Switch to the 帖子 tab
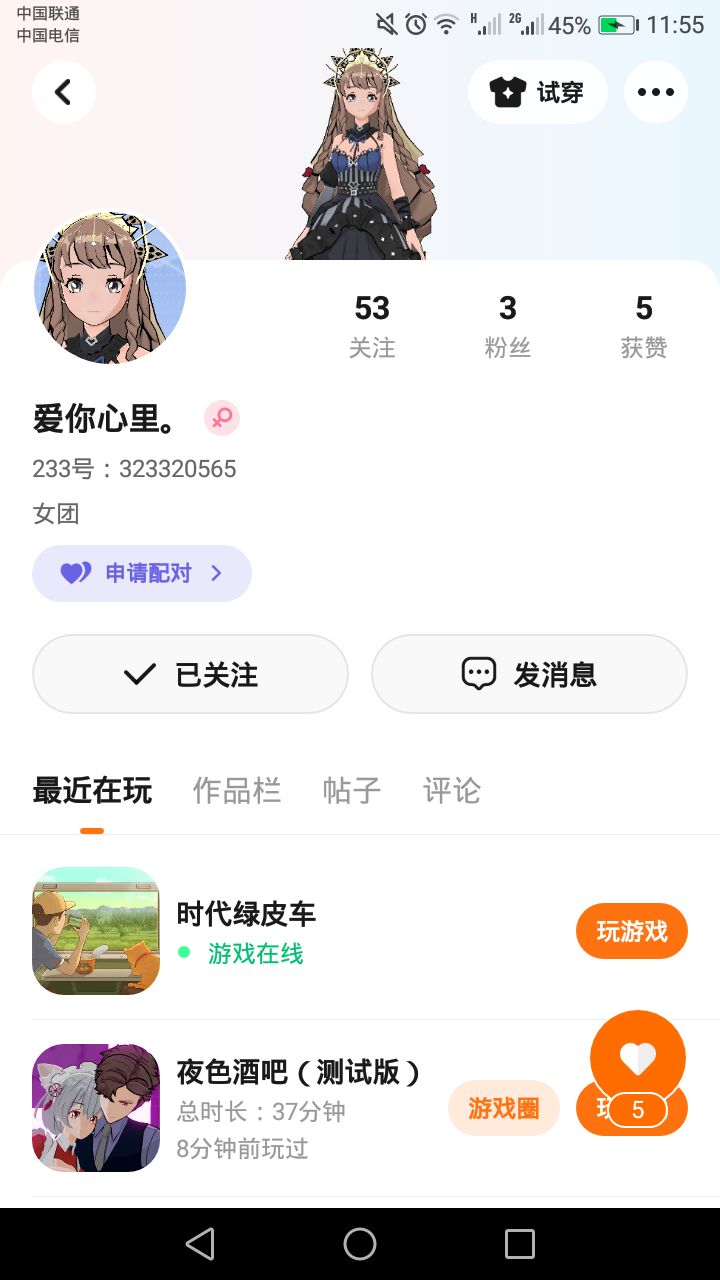 click(352, 790)
